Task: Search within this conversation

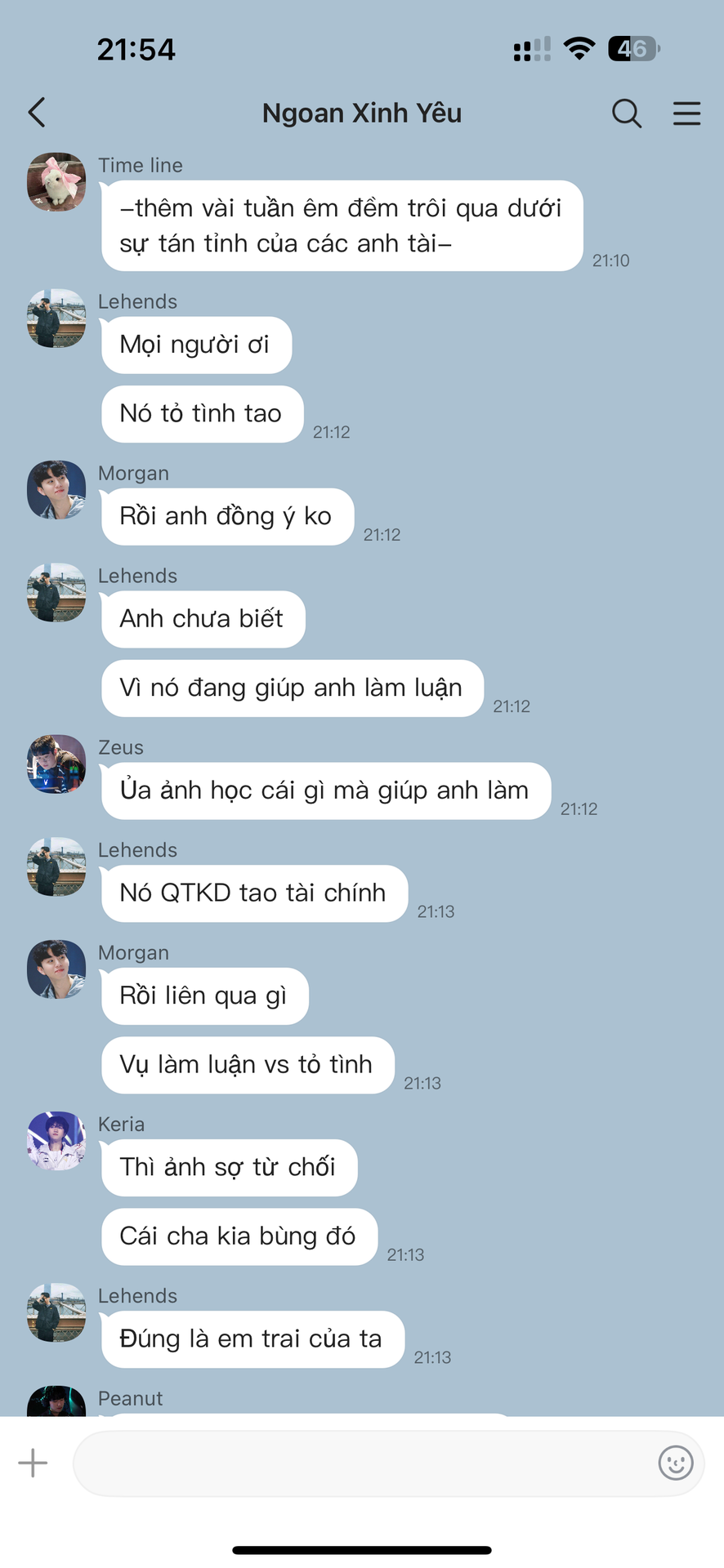Action: pyautogui.click(x=626, y=114)
